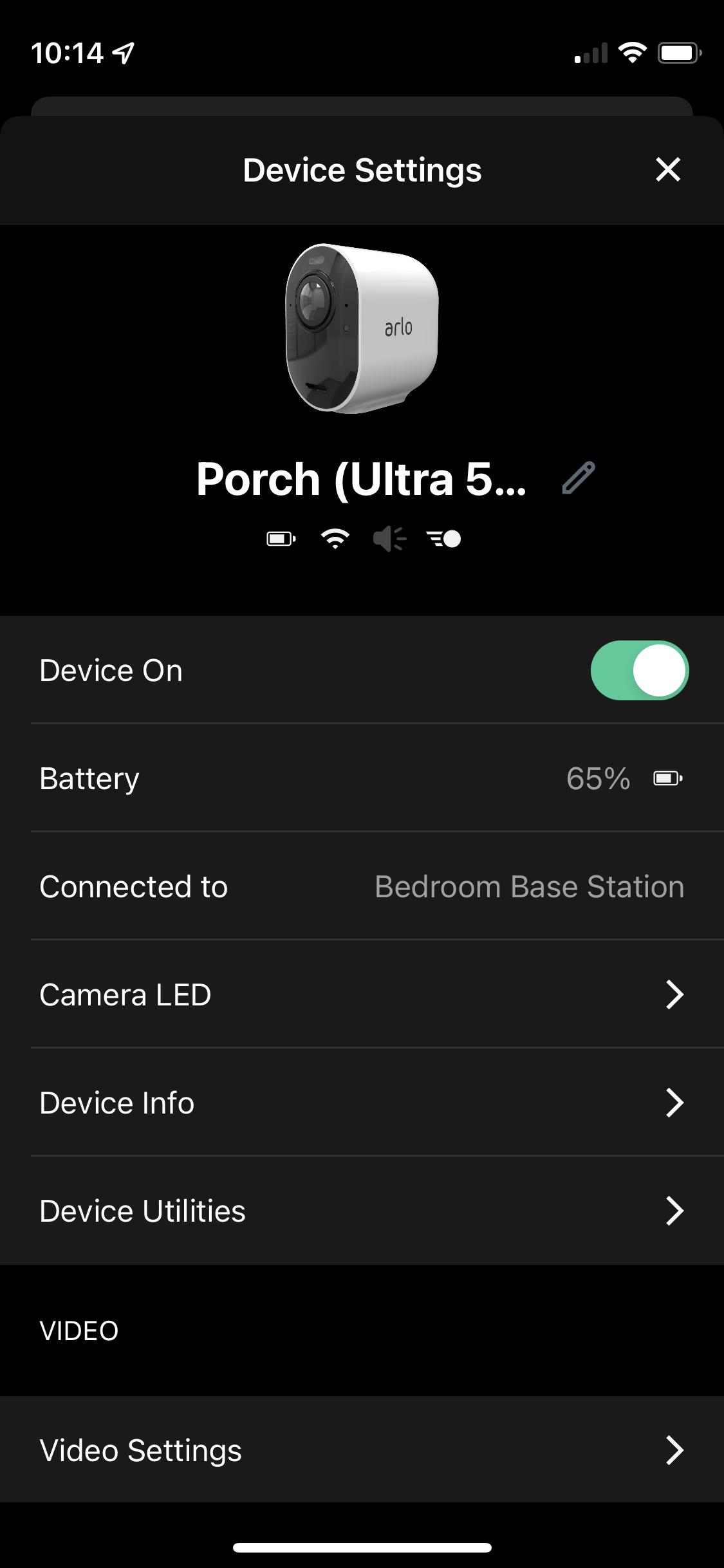The width and height of the screenshot is (724, 1568).
Task: Turn off the Device On switch
Action: (639, 671)
